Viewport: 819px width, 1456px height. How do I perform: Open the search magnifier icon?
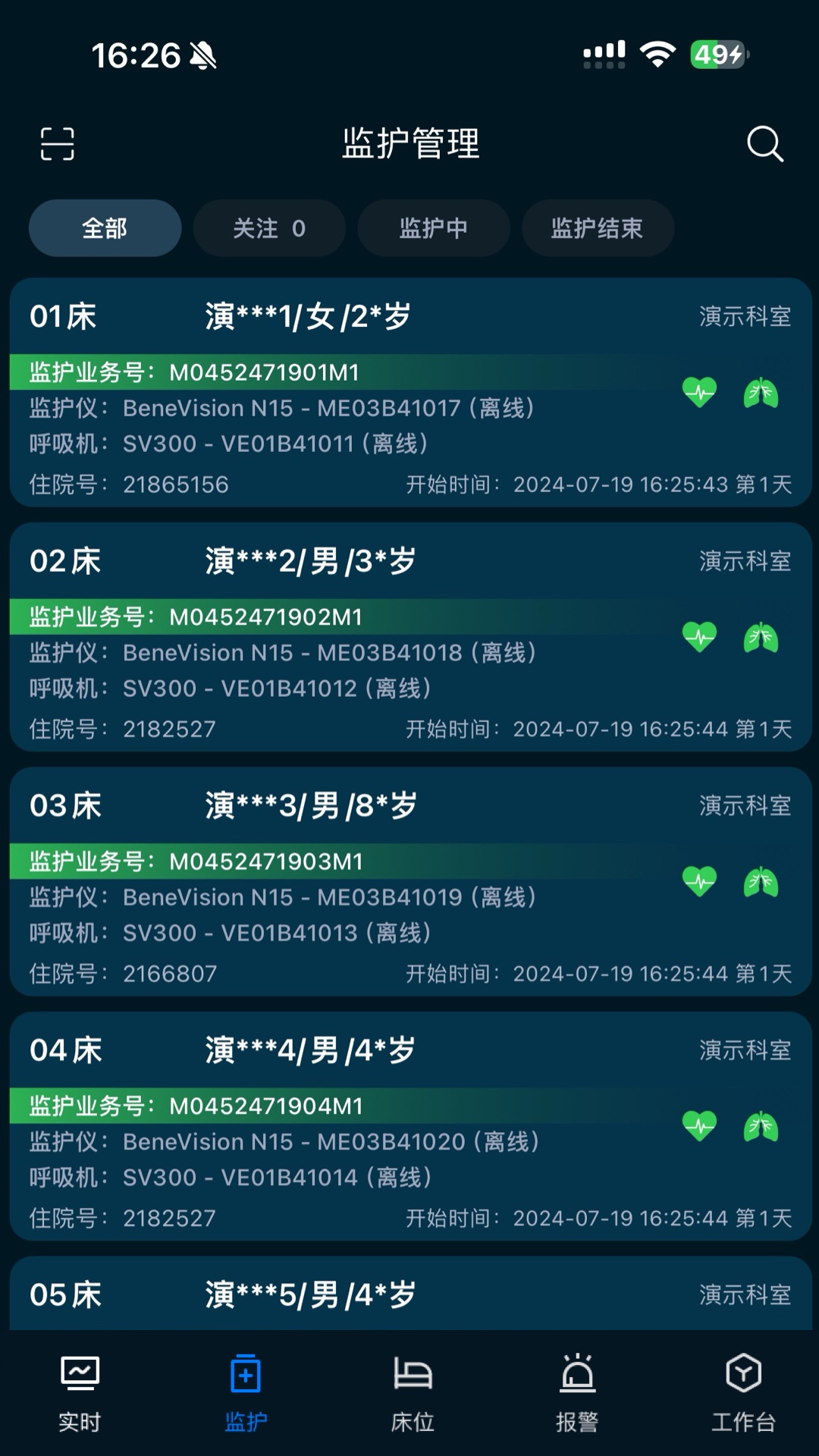click(764, 144)
